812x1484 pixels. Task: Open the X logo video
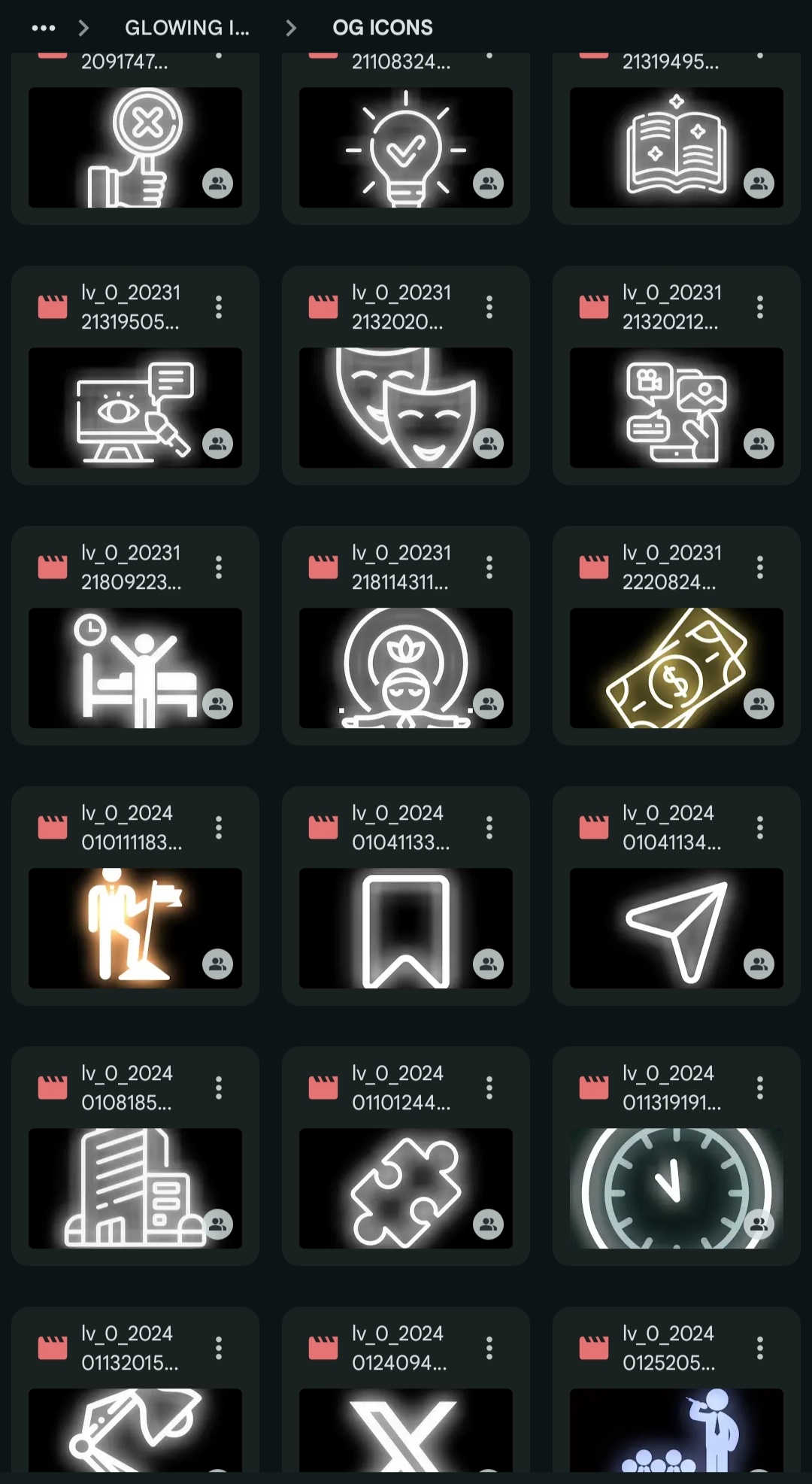point(405,1429)
